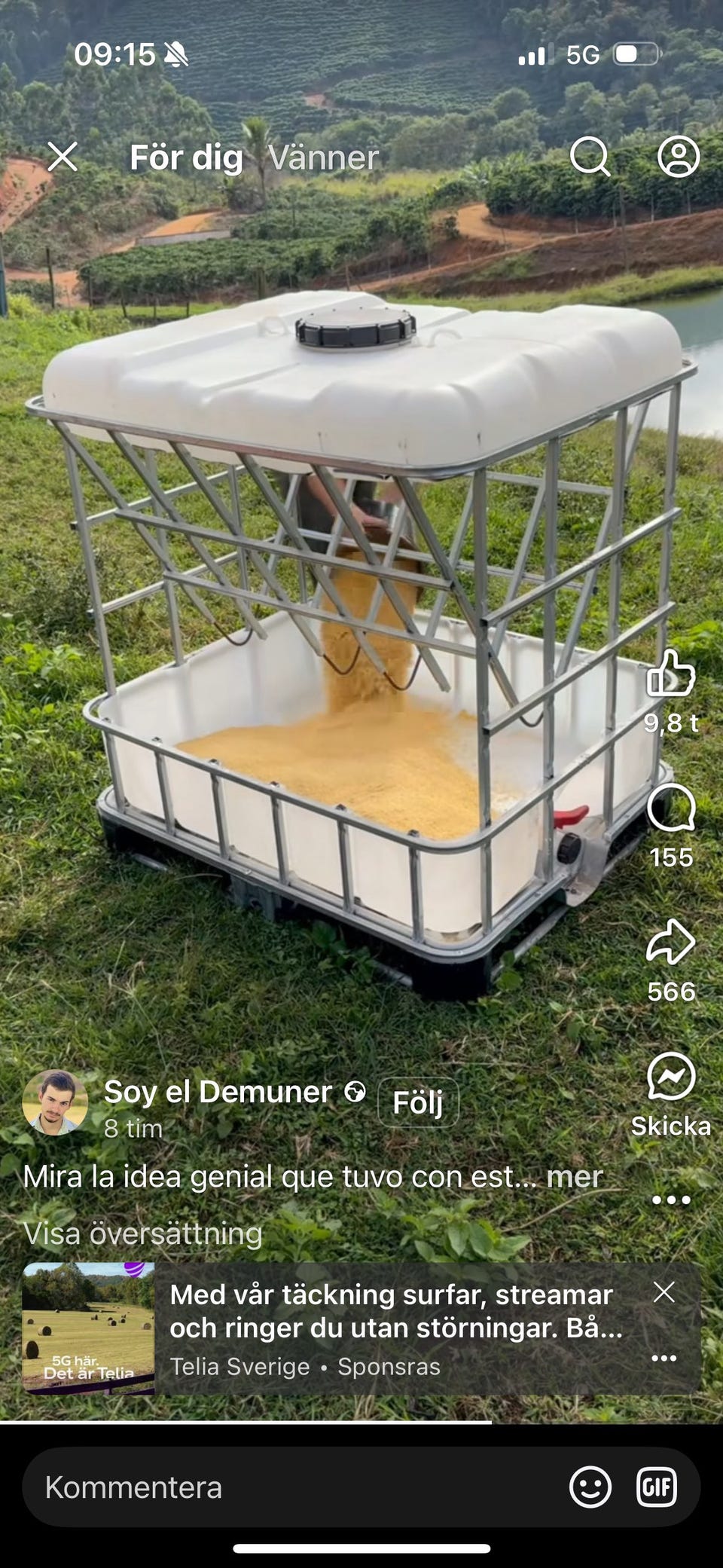
Task: Send the video via Skicka messenger icon
Action: tap(670, 1077)
